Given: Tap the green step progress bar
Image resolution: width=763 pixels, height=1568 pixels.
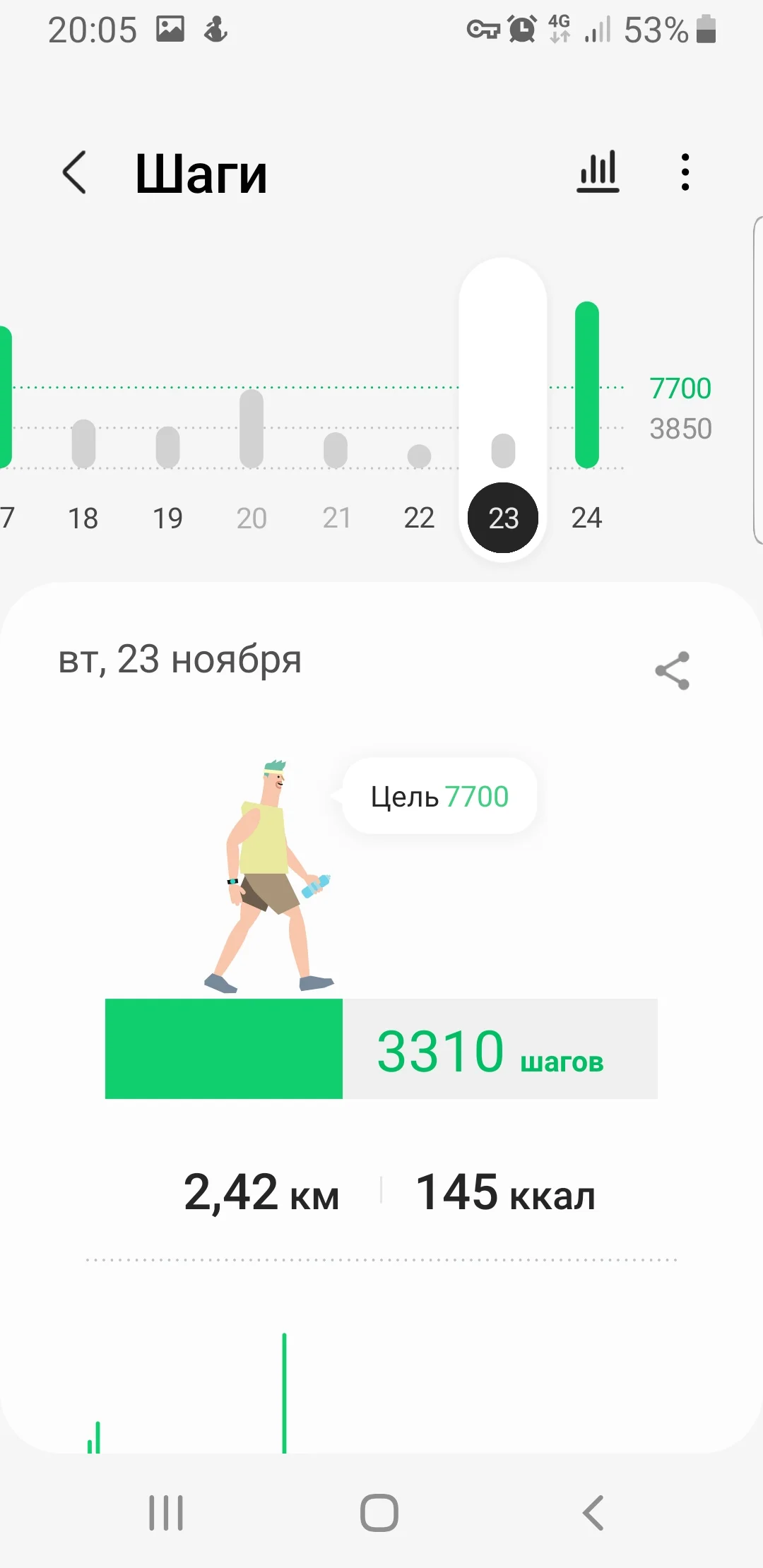Looking at the screenshot, I should 223,1050.
